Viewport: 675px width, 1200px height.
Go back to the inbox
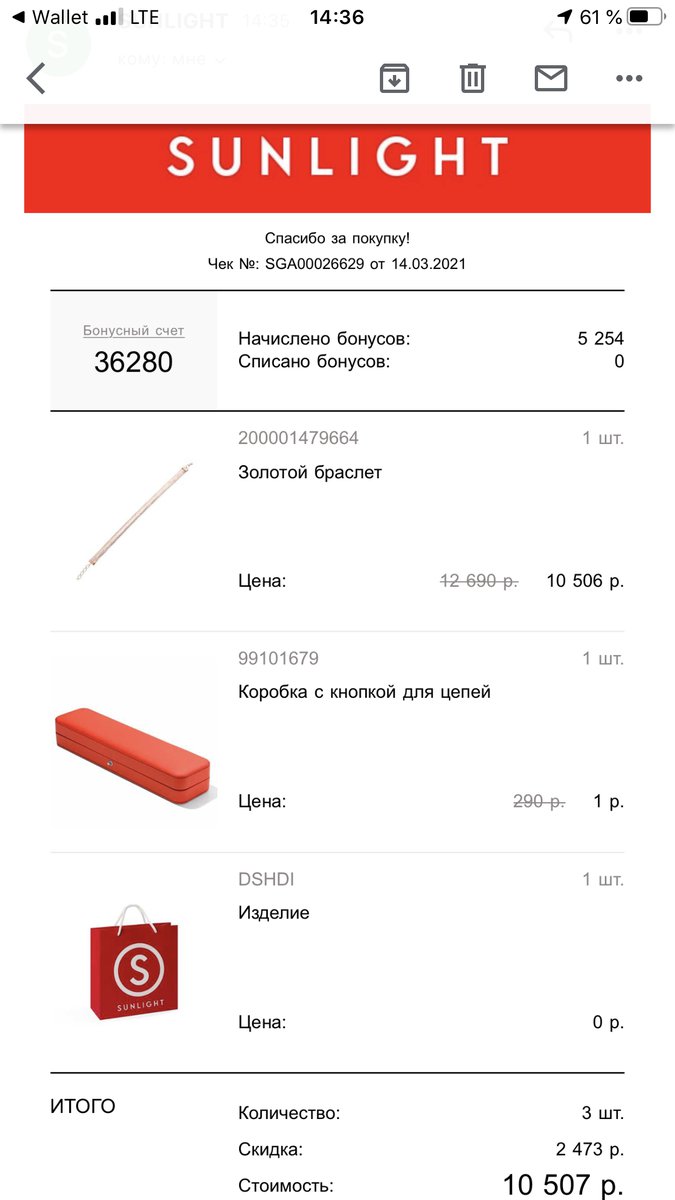tap(37, 78)
